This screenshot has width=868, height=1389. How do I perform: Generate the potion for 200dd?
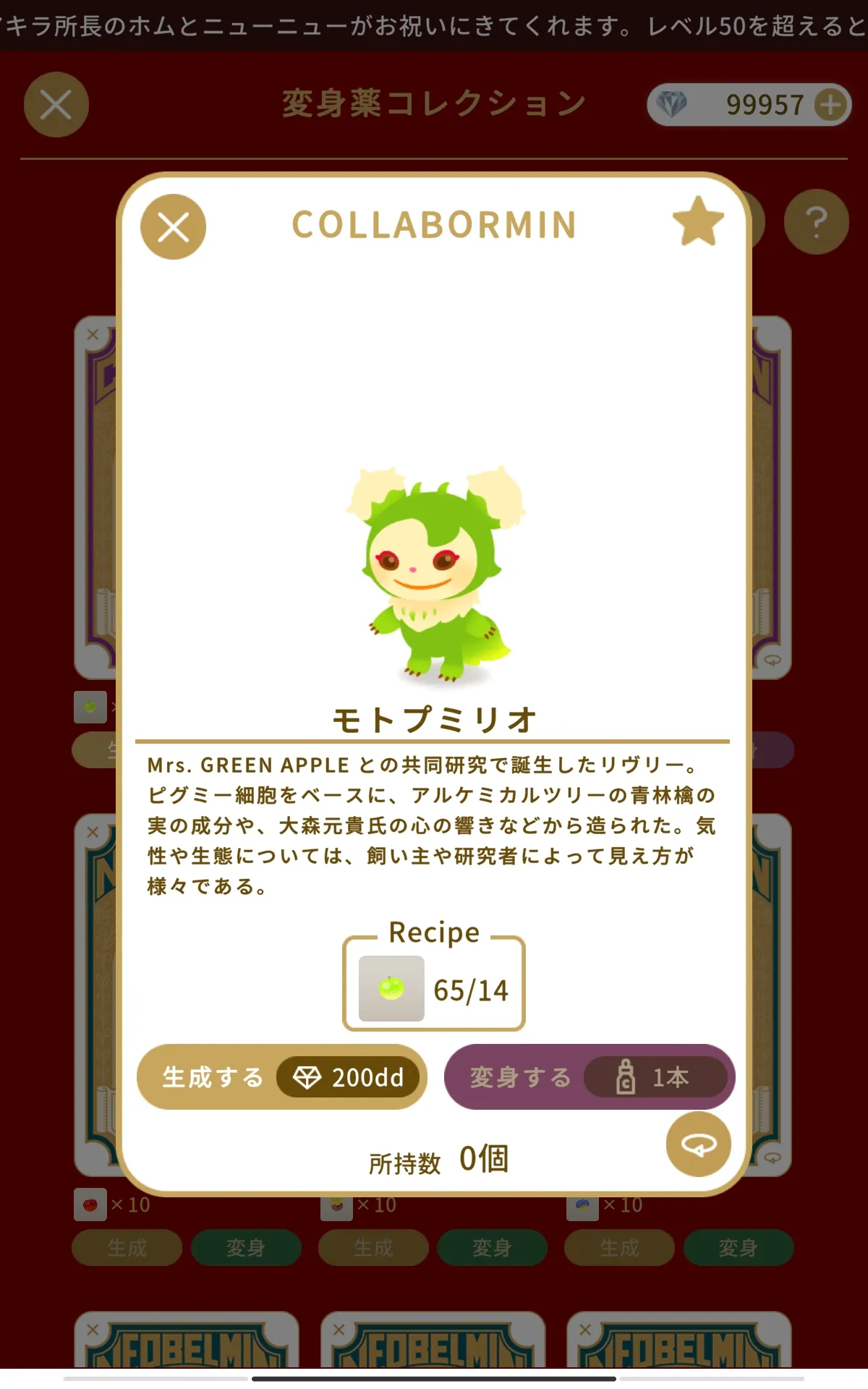coord(281,1076)
